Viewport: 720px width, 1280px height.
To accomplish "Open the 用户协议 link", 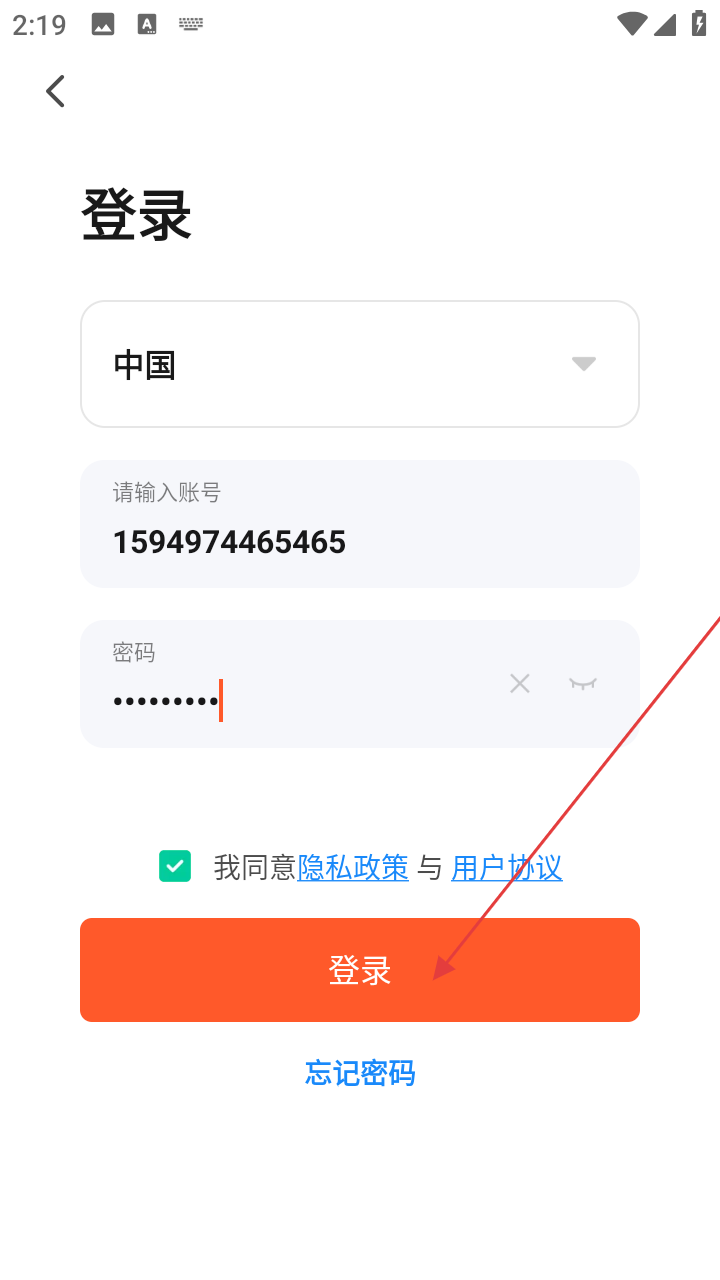I will (506, 867).
